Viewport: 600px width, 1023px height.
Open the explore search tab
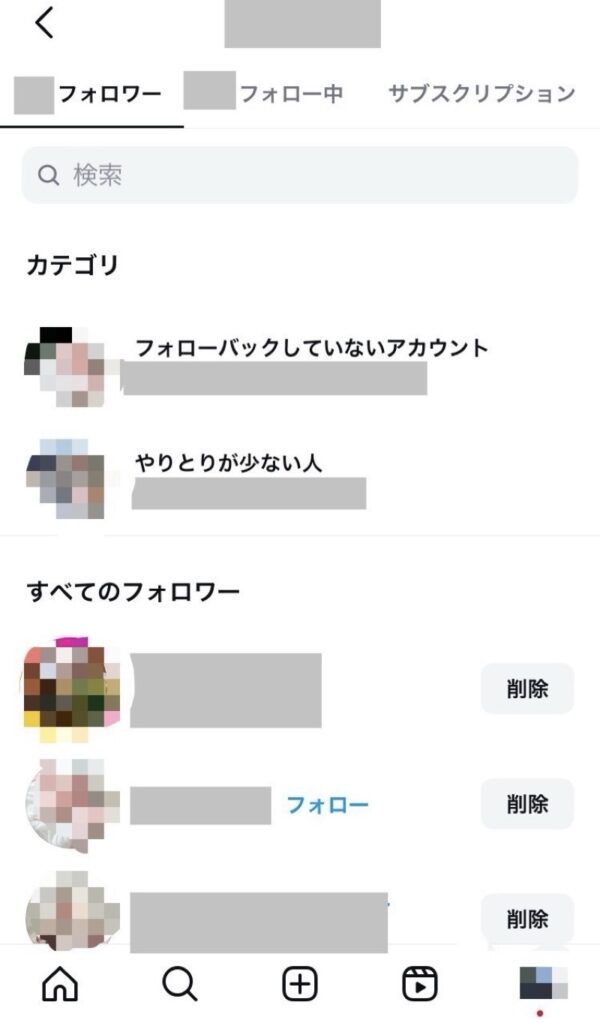click(x=180, y=985)
